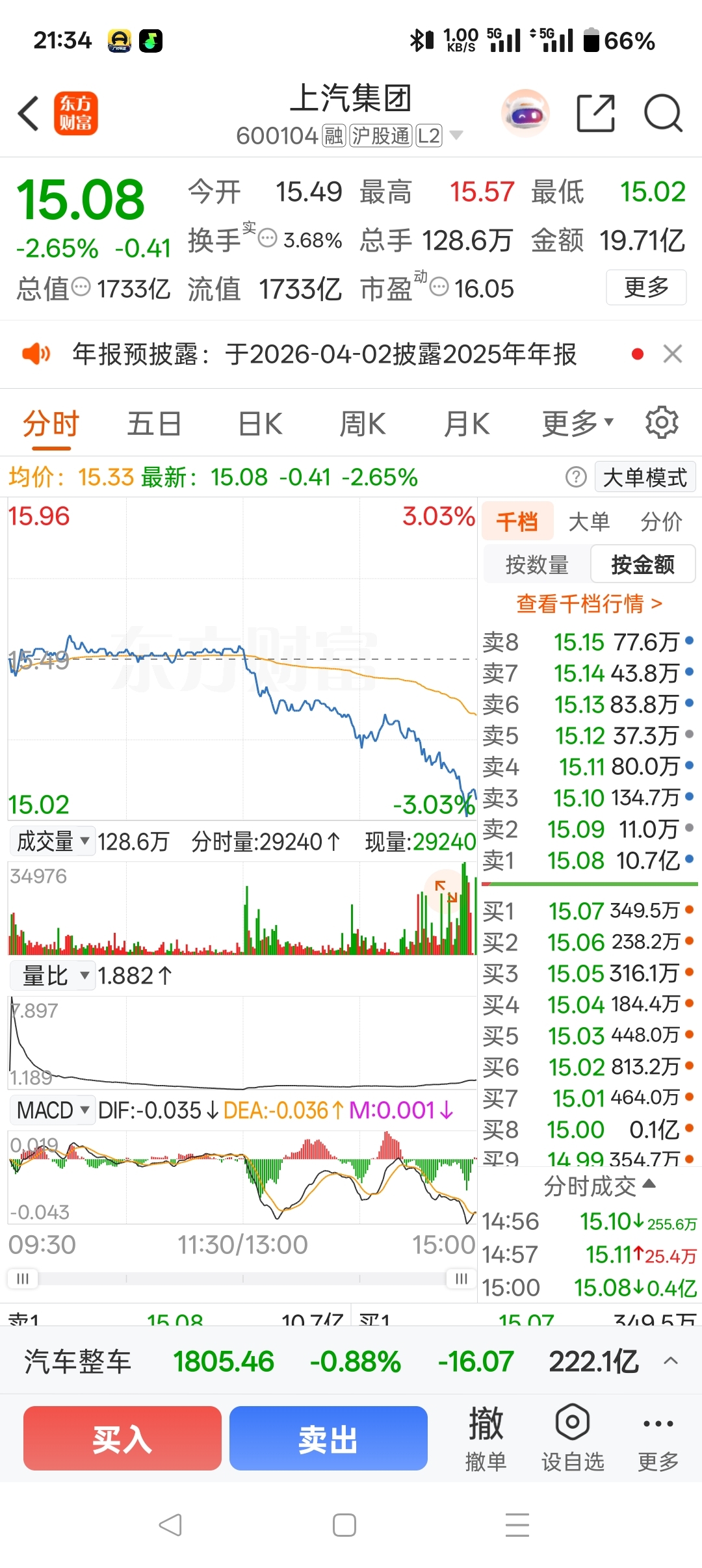Dismiss the 年报预披露 announcement banner
The width and height of the screenshot is (702, 1568).
(x=672, y=354)
